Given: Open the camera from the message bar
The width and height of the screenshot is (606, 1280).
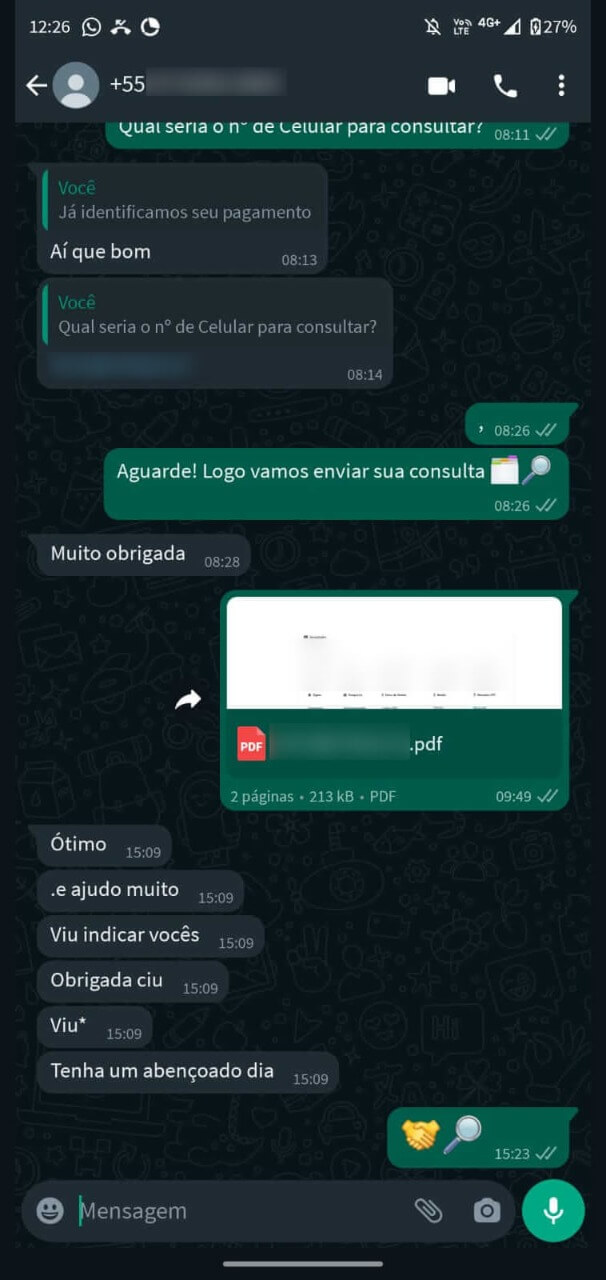Looking at the screenshot, I should 487,1211.
